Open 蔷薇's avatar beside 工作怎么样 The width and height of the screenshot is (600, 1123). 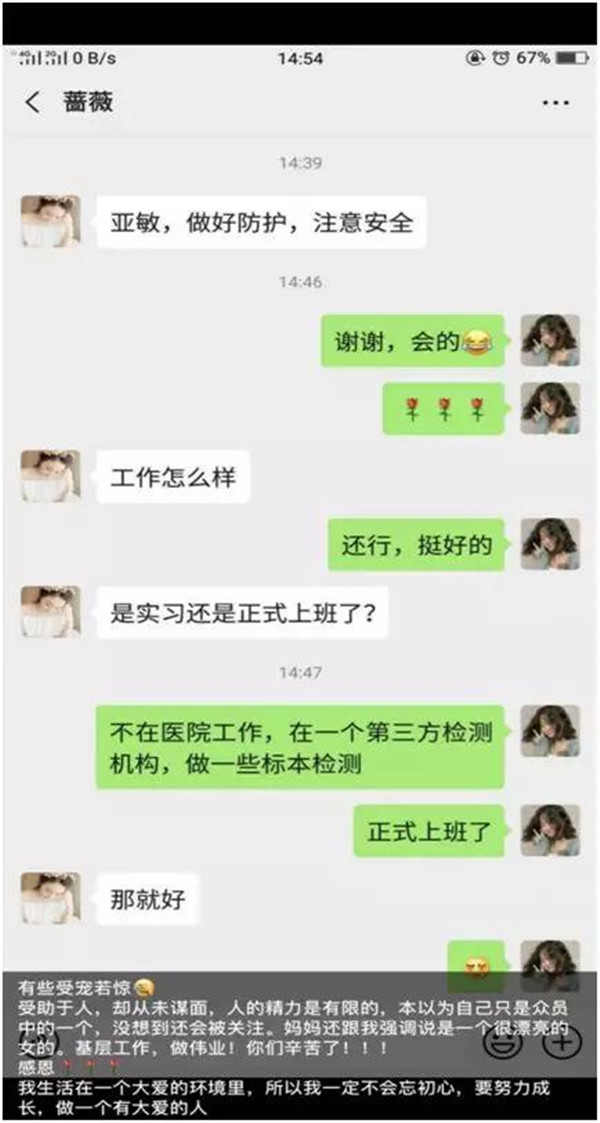(x=50, y=477)
